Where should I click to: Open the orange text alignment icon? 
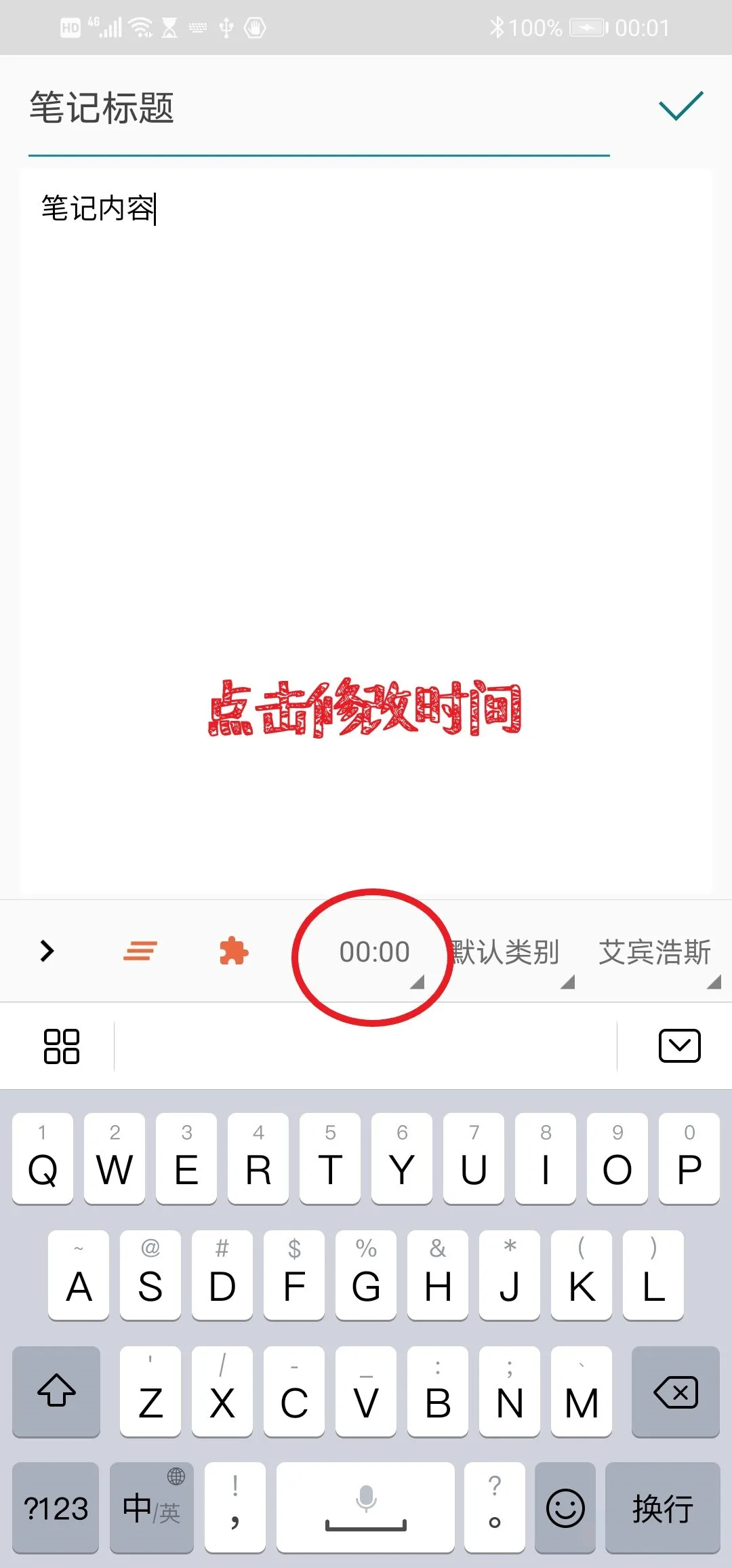pyautogui.click(x=140, y=951)
